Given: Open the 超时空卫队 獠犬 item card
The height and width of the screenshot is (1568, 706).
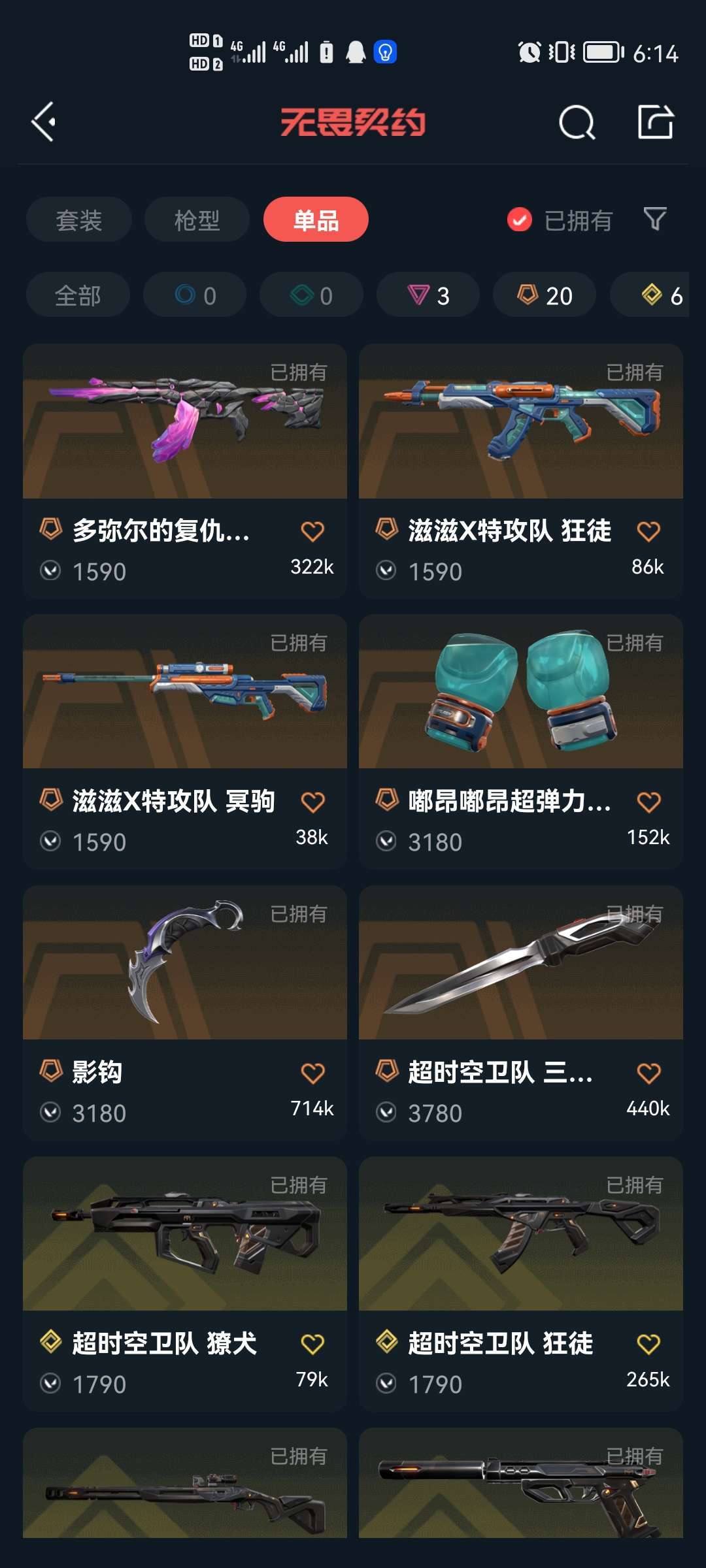Looking at the screenshot, I should point(184,1241).
